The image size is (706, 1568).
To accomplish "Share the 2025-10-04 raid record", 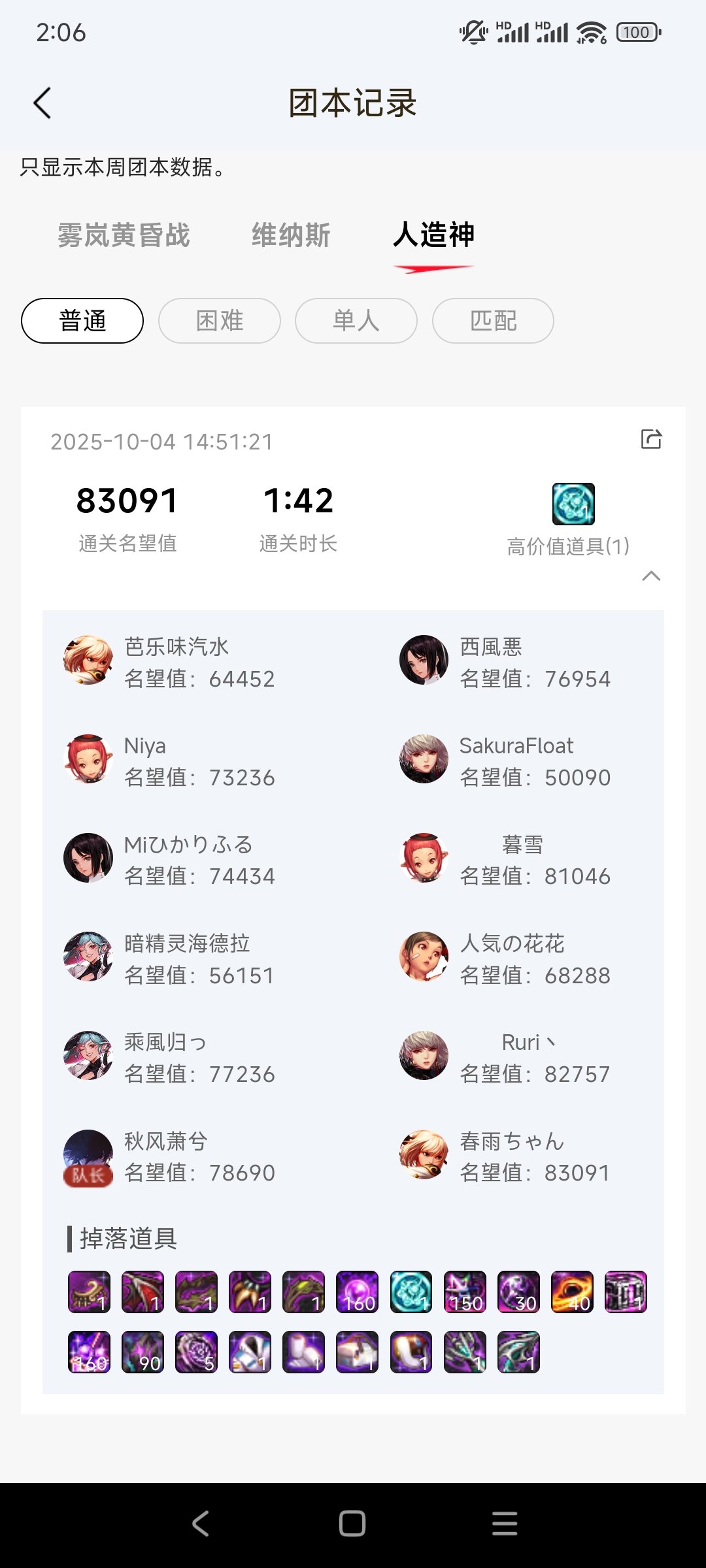I will (x=651, y=439).
